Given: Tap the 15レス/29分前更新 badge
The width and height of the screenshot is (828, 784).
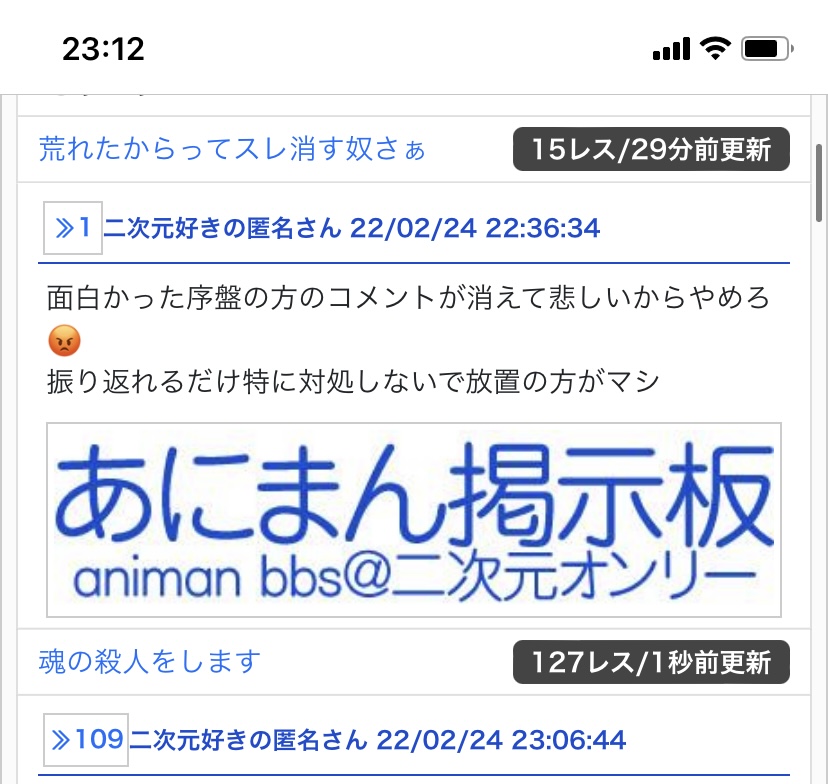Looking at the screenshot, I should 651,150.
